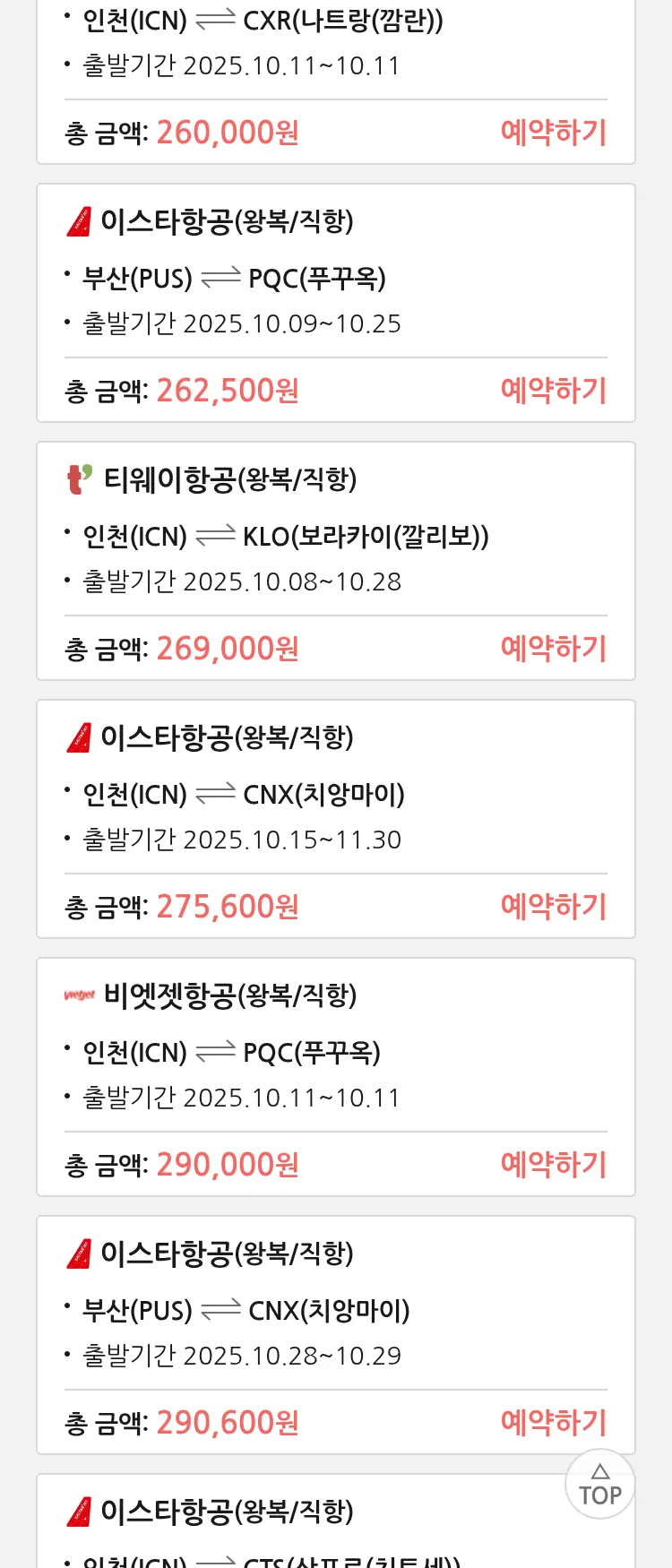Screen dimensions: 672x1568
Task: Book the 290,000원 비엣젯항공 flight
Action: tap(553, 1165)
